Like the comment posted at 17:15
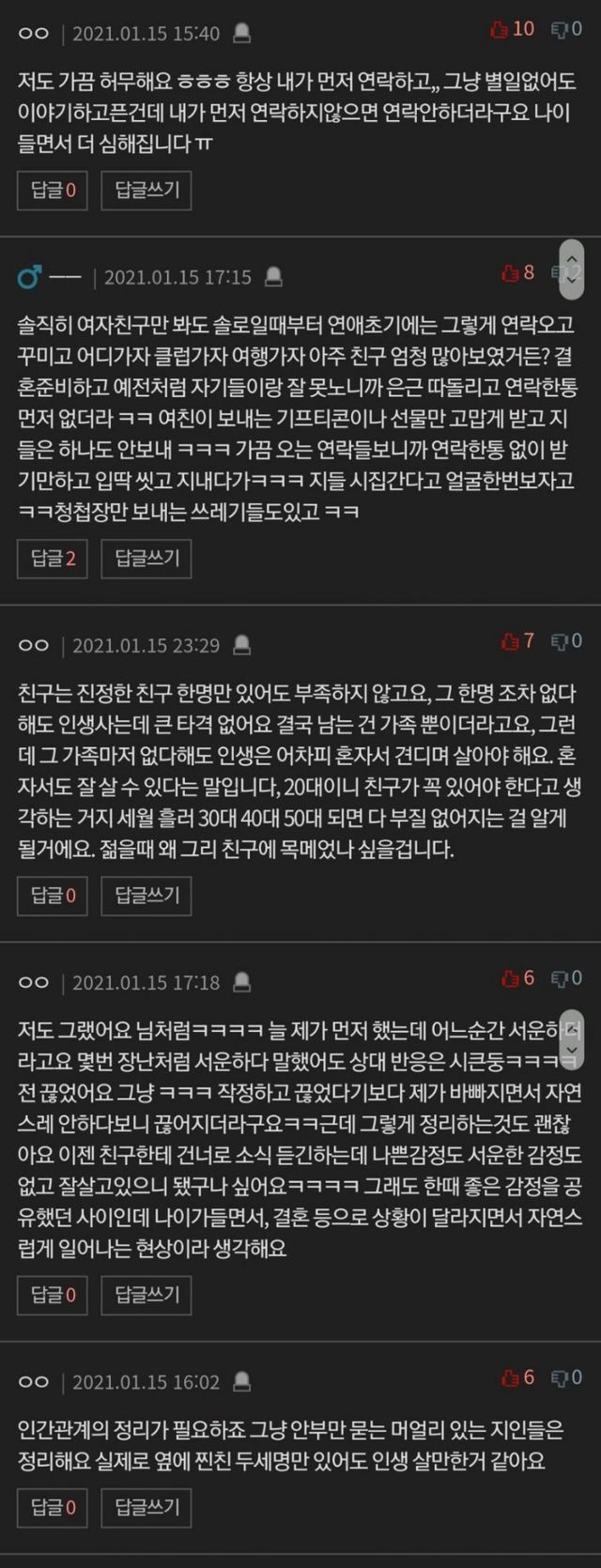This screenshot has width=601, height=1568. coord(517,272)
